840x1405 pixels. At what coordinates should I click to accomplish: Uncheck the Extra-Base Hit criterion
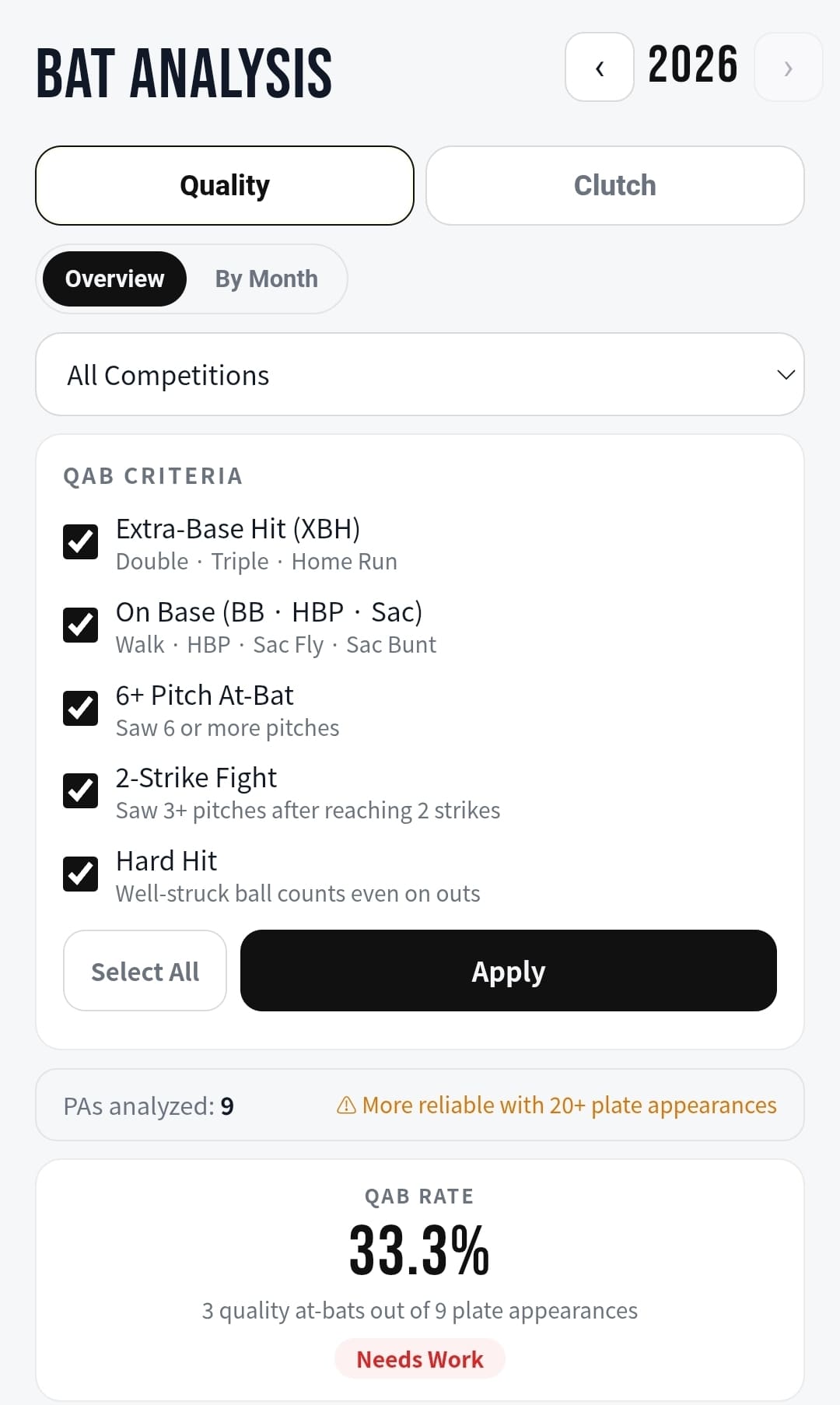79,541
